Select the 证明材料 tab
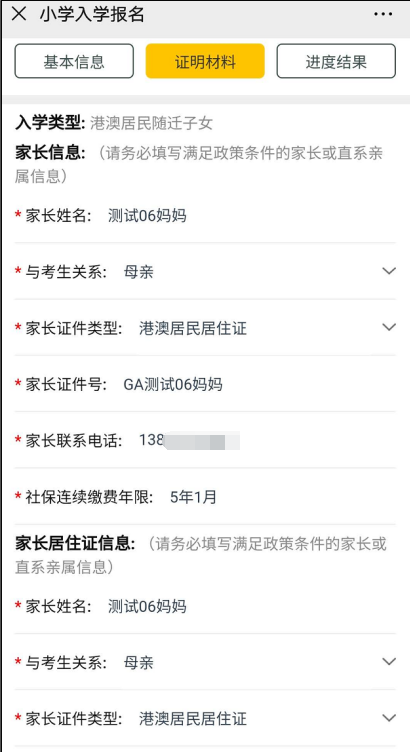Image resolution: width=410 pixels, height=752 pixels. click(x=205, y=61)
